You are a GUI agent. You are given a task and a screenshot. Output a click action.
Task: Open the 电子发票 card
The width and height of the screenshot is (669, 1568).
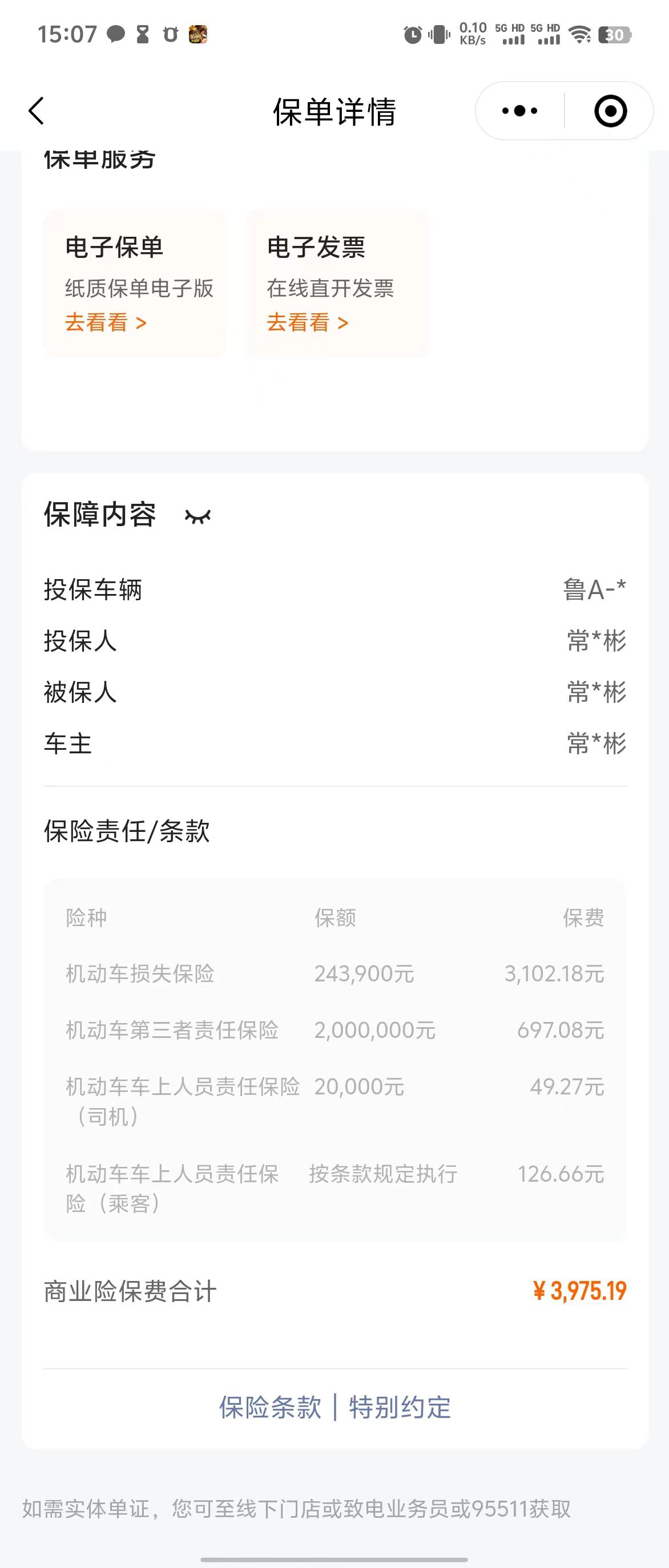coord(337,284)
